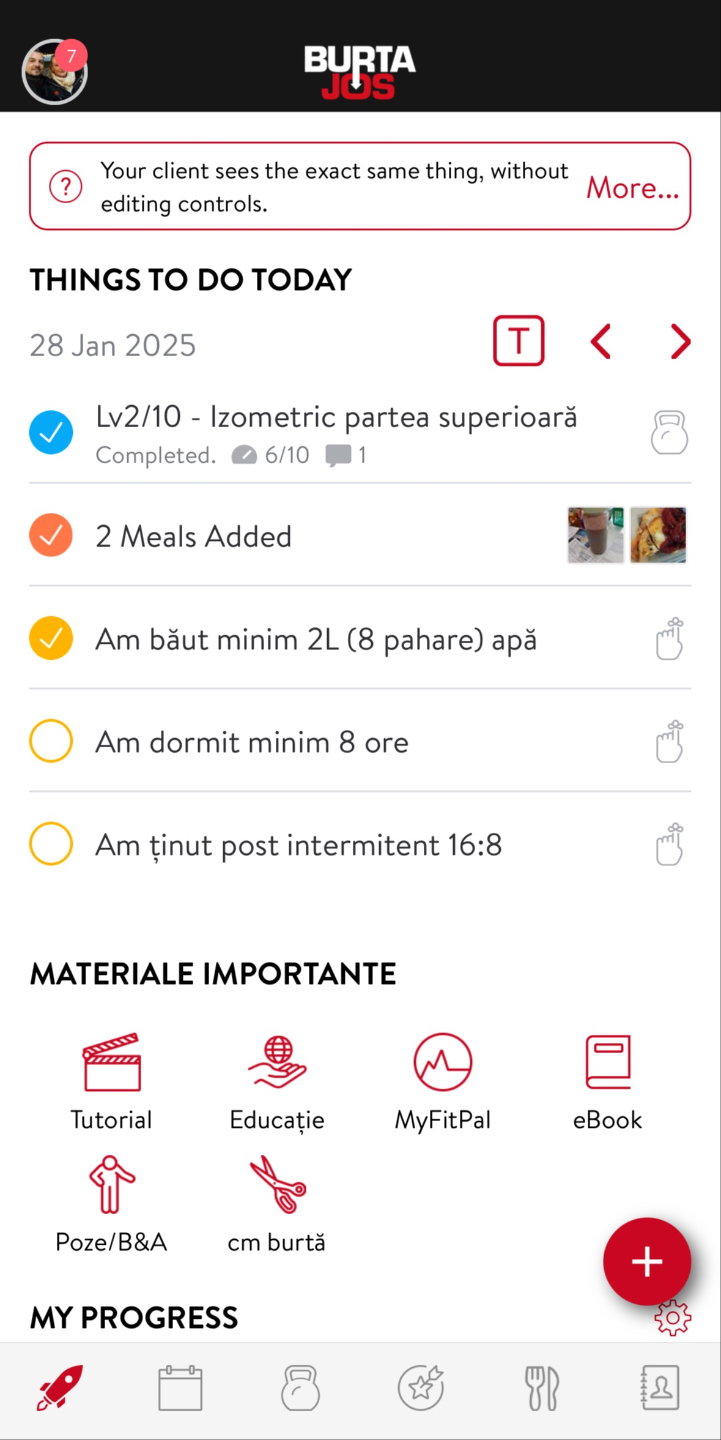The height and width of the screenshot is (1440, 721).
Task: Open the Educație resource
Action: click(x=277, y=1082)
